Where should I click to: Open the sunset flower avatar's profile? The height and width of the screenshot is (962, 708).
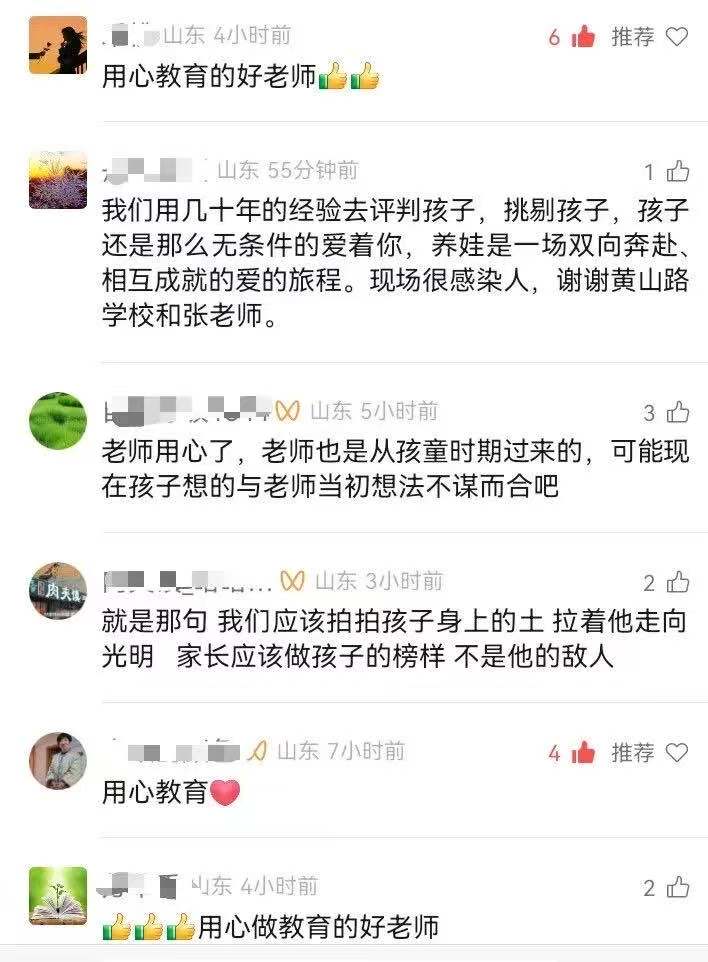[57, 180]
